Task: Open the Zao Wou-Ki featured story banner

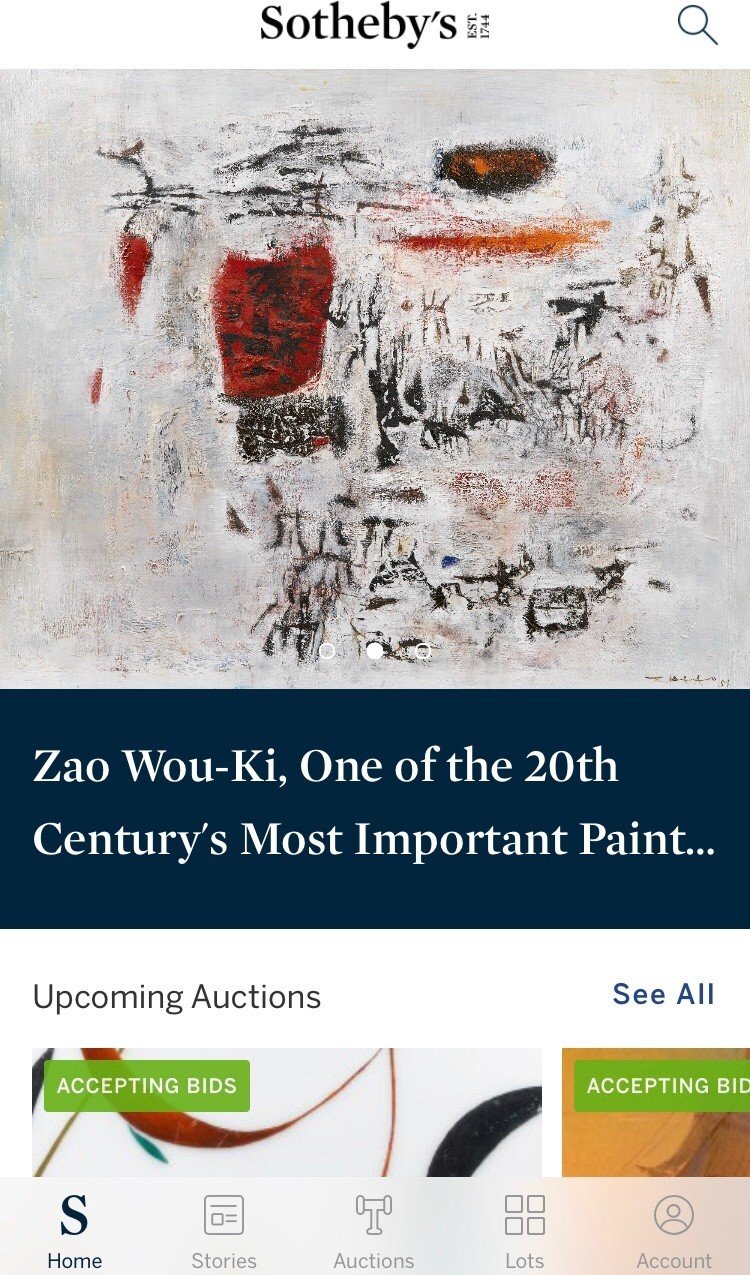Action: (x=374, y=806)
